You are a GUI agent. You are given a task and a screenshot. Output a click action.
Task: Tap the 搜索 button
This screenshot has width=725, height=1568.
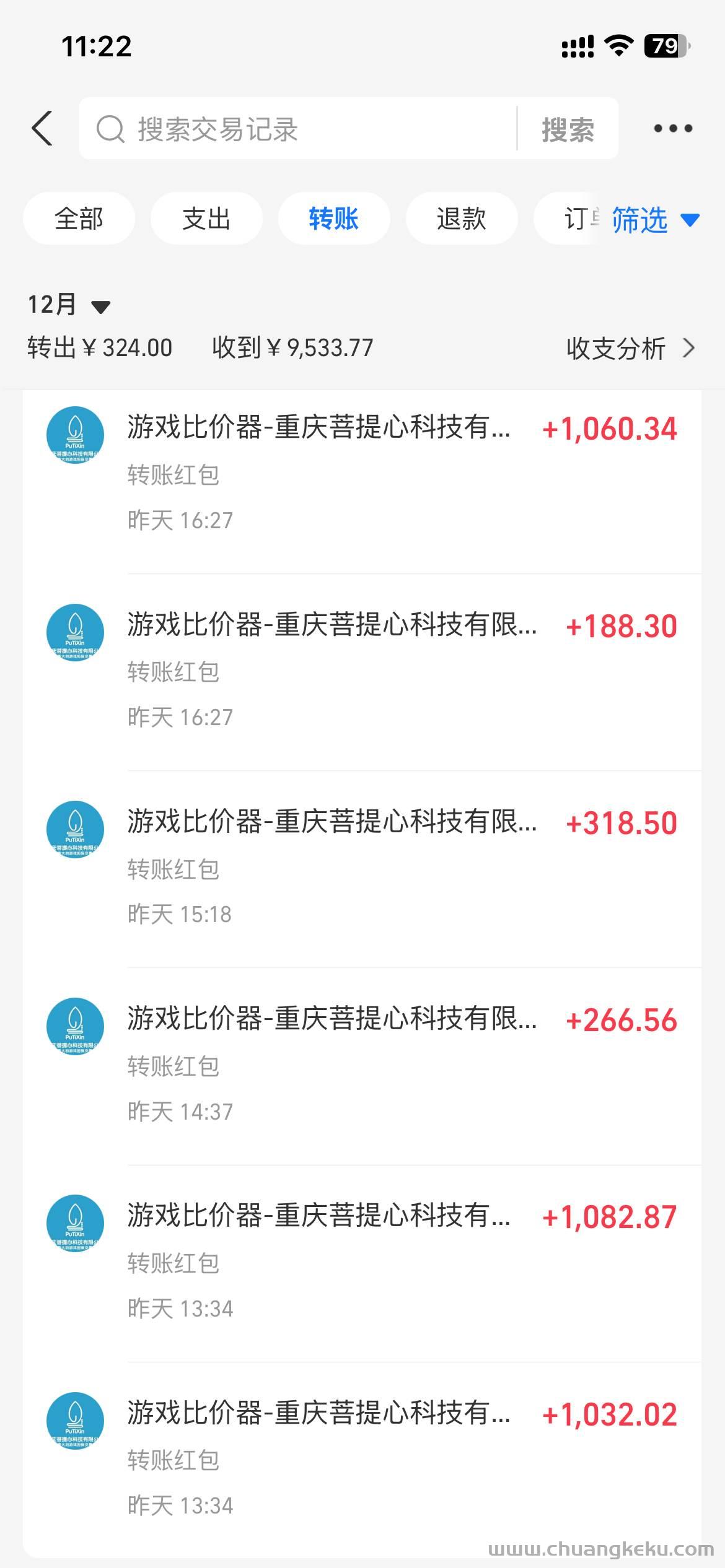pyautogui.click(x=568, y=129)
